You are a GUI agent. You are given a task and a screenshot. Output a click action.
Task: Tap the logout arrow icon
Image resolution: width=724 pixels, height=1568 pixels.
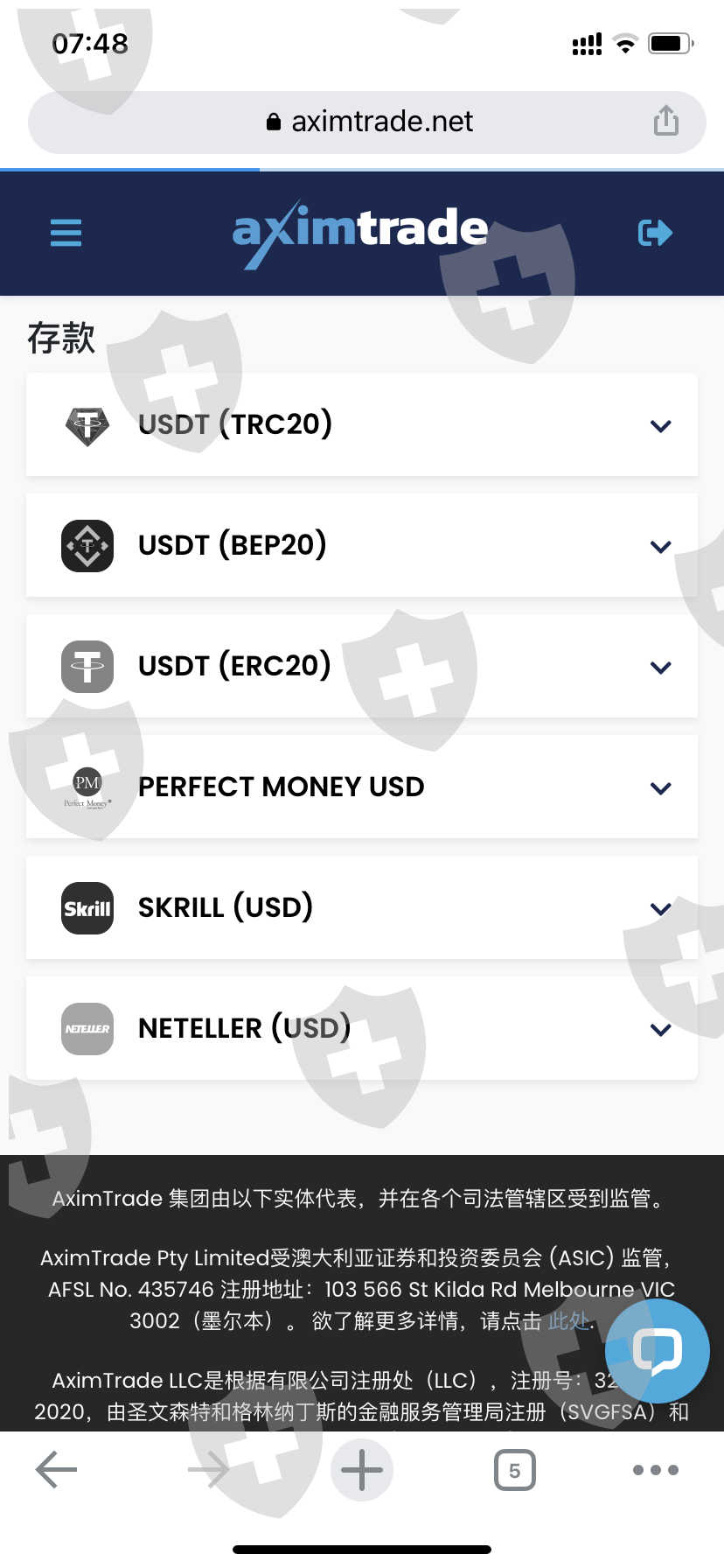(x=655, y=233)
